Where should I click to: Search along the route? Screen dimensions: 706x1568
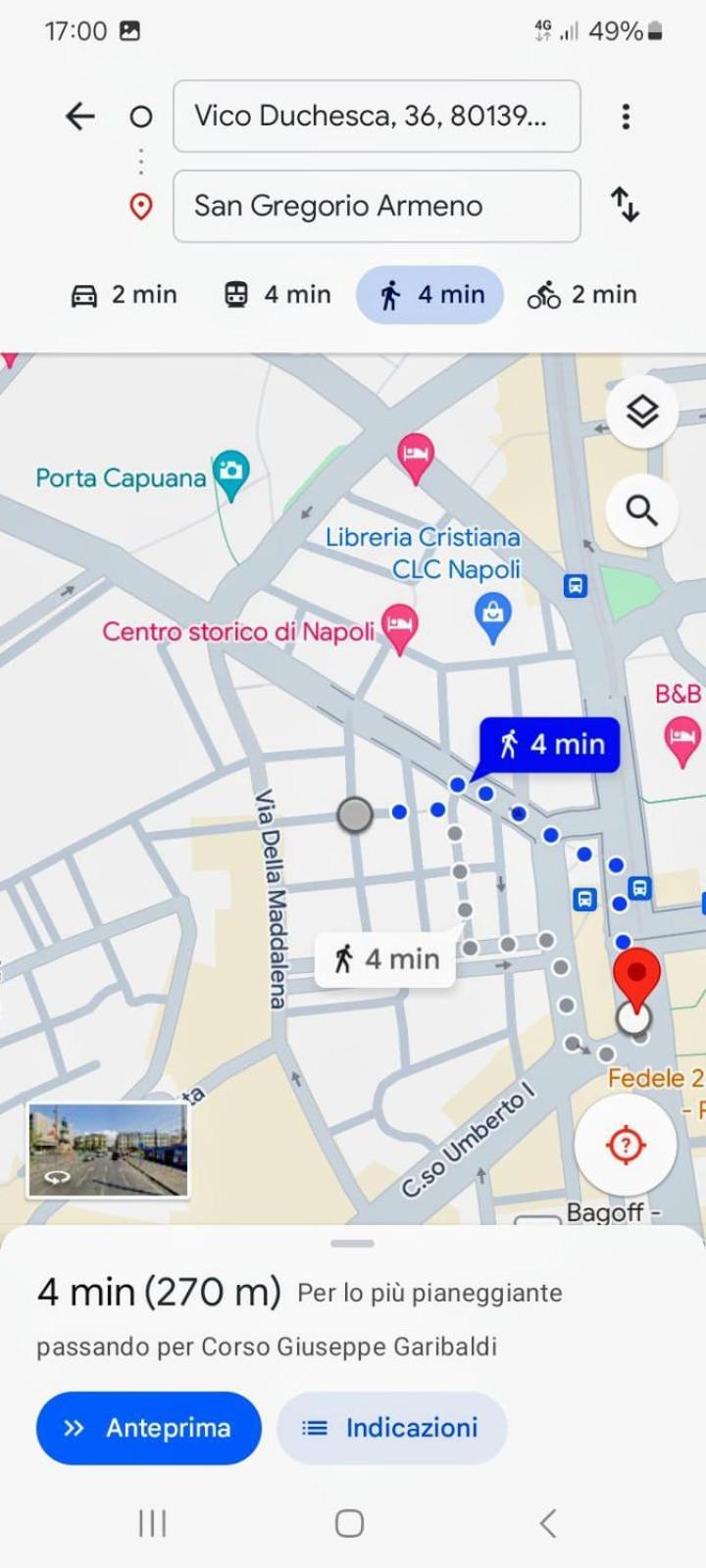[x=642, y=512]
